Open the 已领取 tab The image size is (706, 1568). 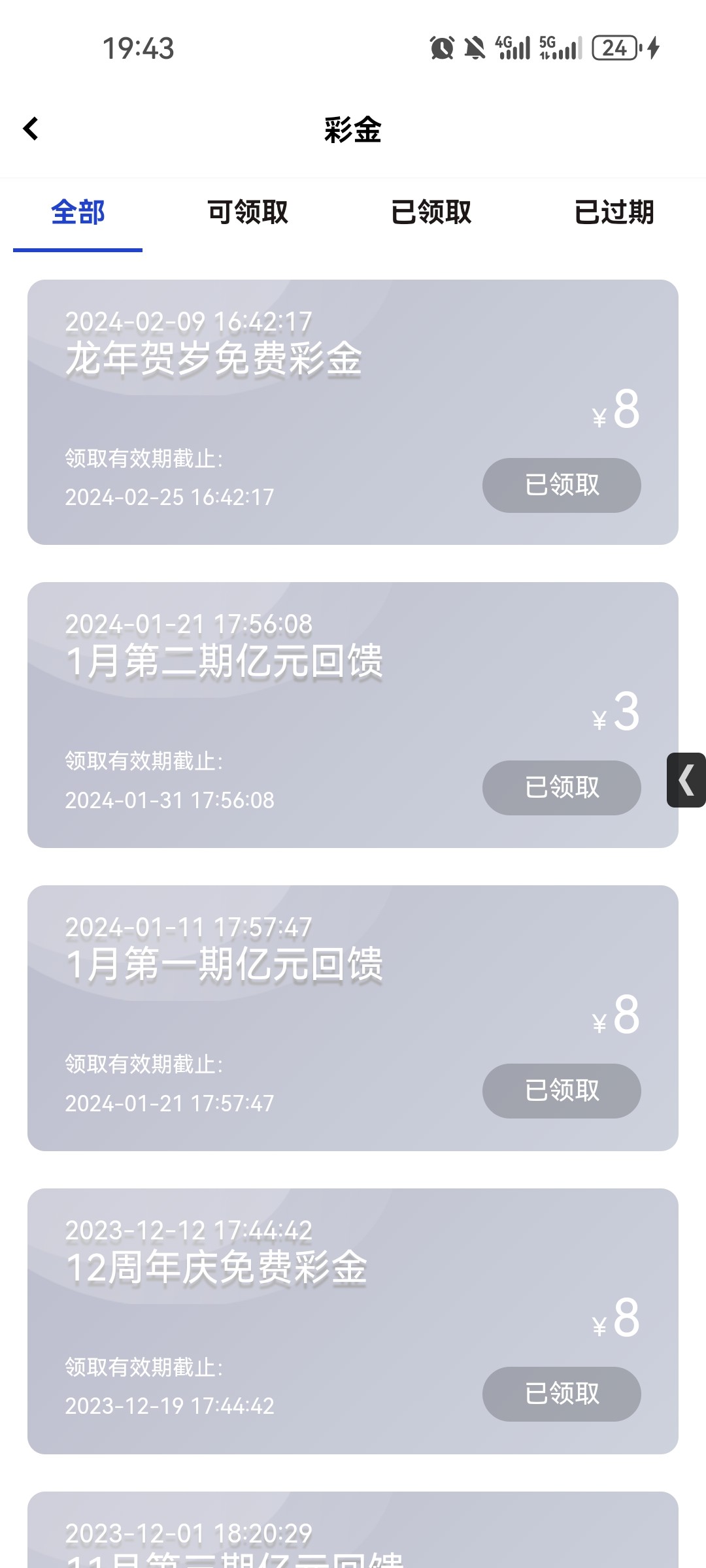431,212
